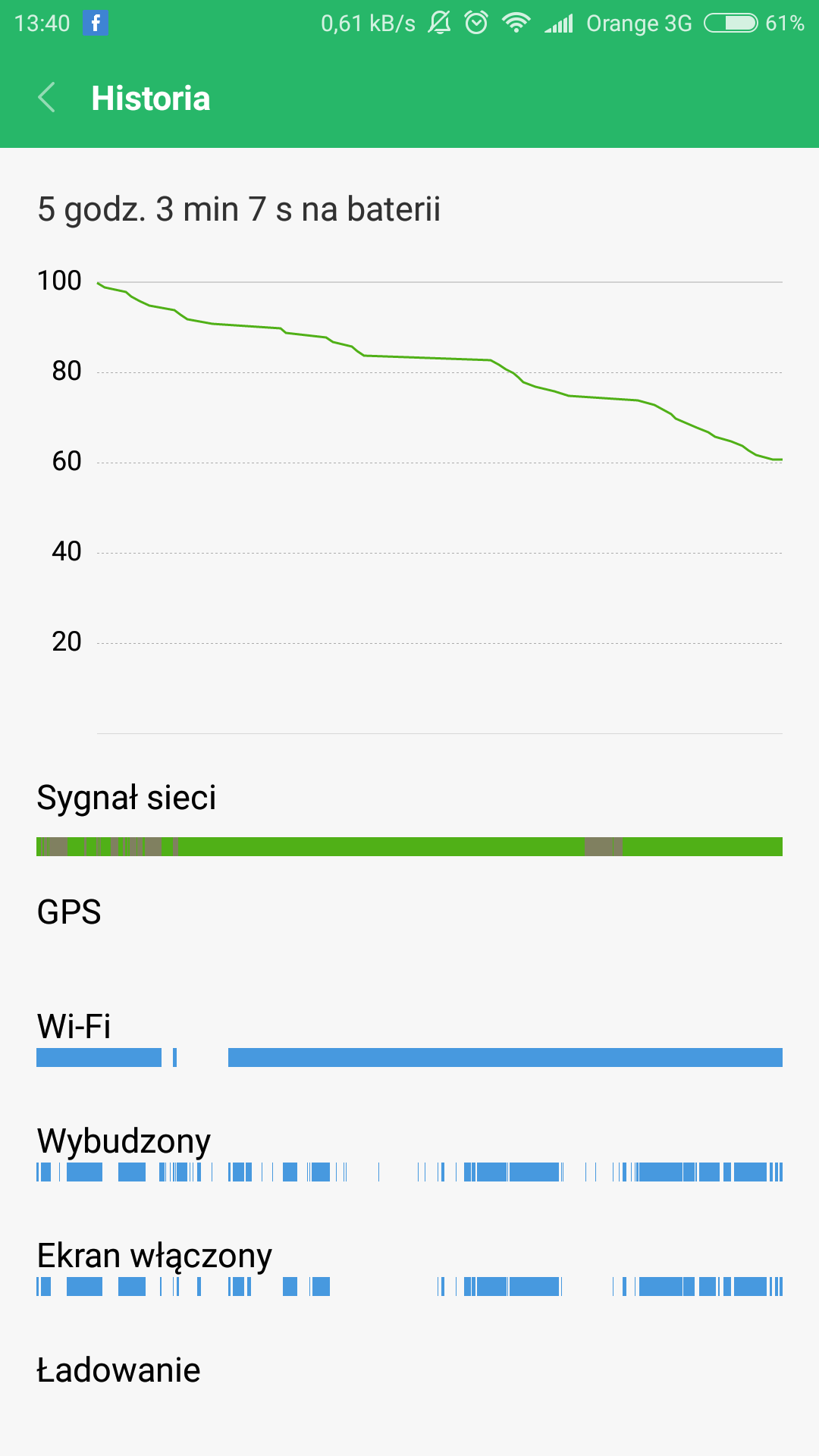Go back from the Historia screen
The image size is (819, 1456).
click(x=47, y=98)
